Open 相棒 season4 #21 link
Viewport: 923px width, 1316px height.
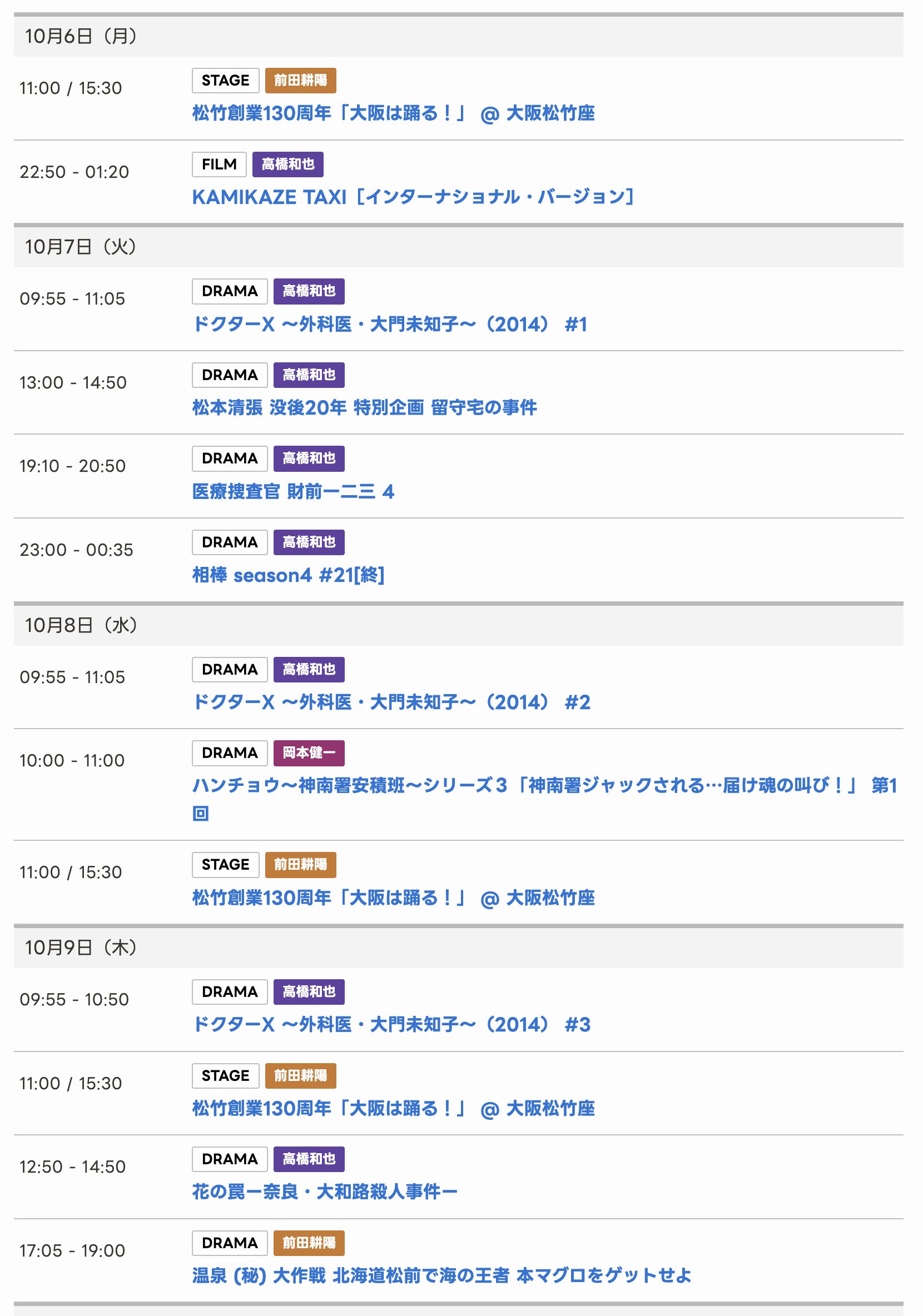tap(288, 575)
